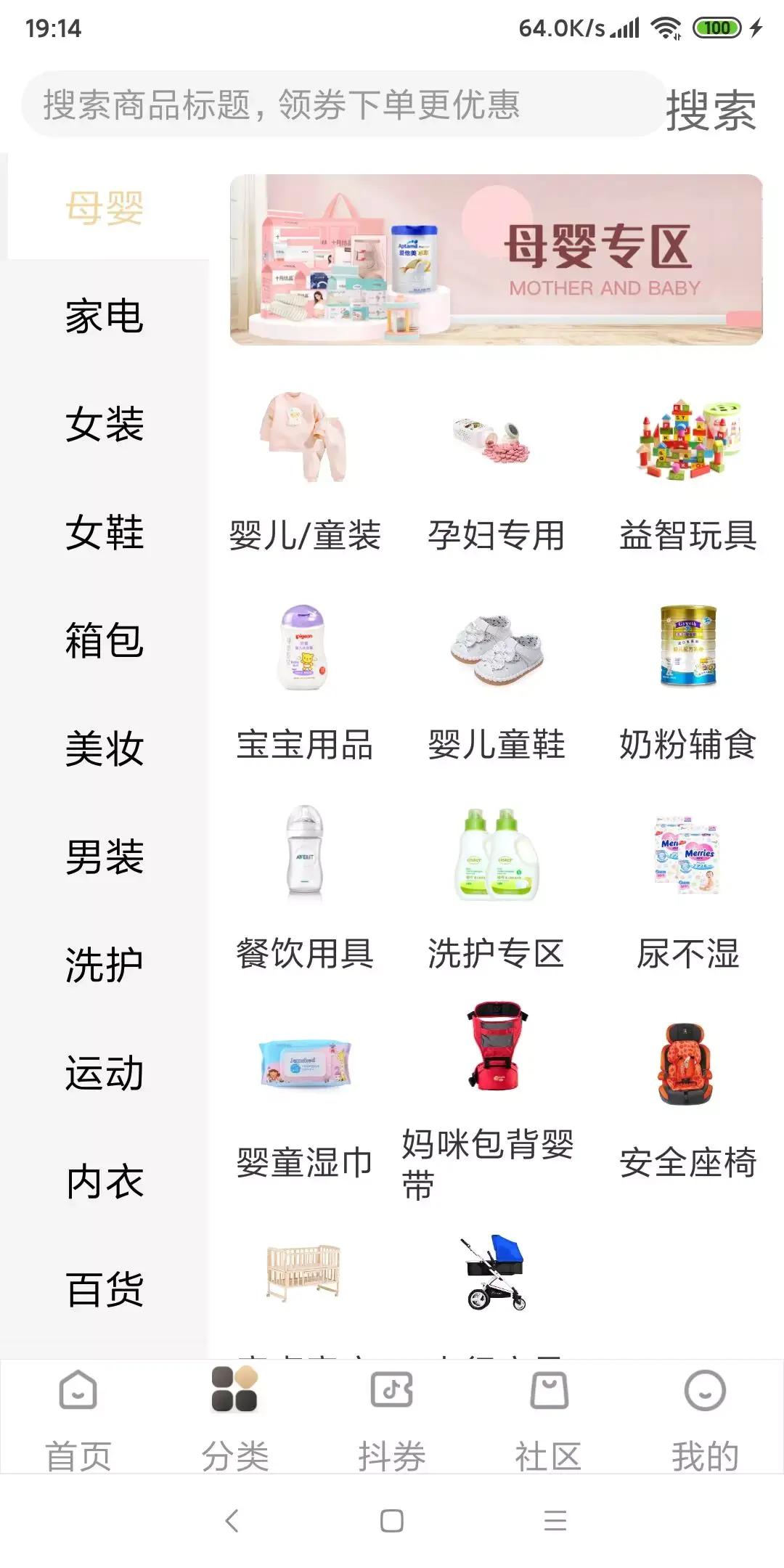This screenshot has width=784, height=1568.
Task: Open the 尿不湿 subcategory
Action: 688,891
